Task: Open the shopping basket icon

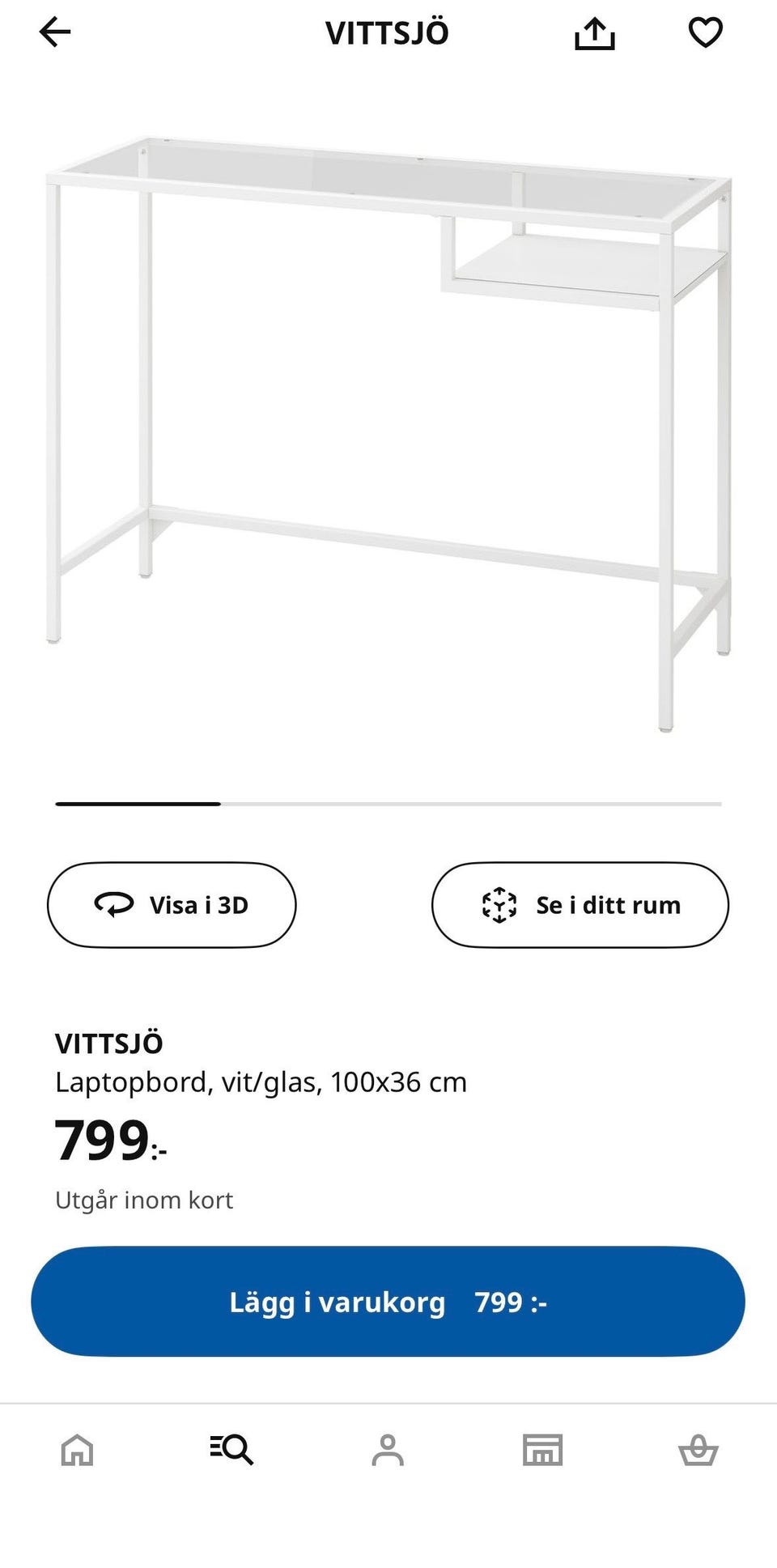Action: (x=699, y=1449)
